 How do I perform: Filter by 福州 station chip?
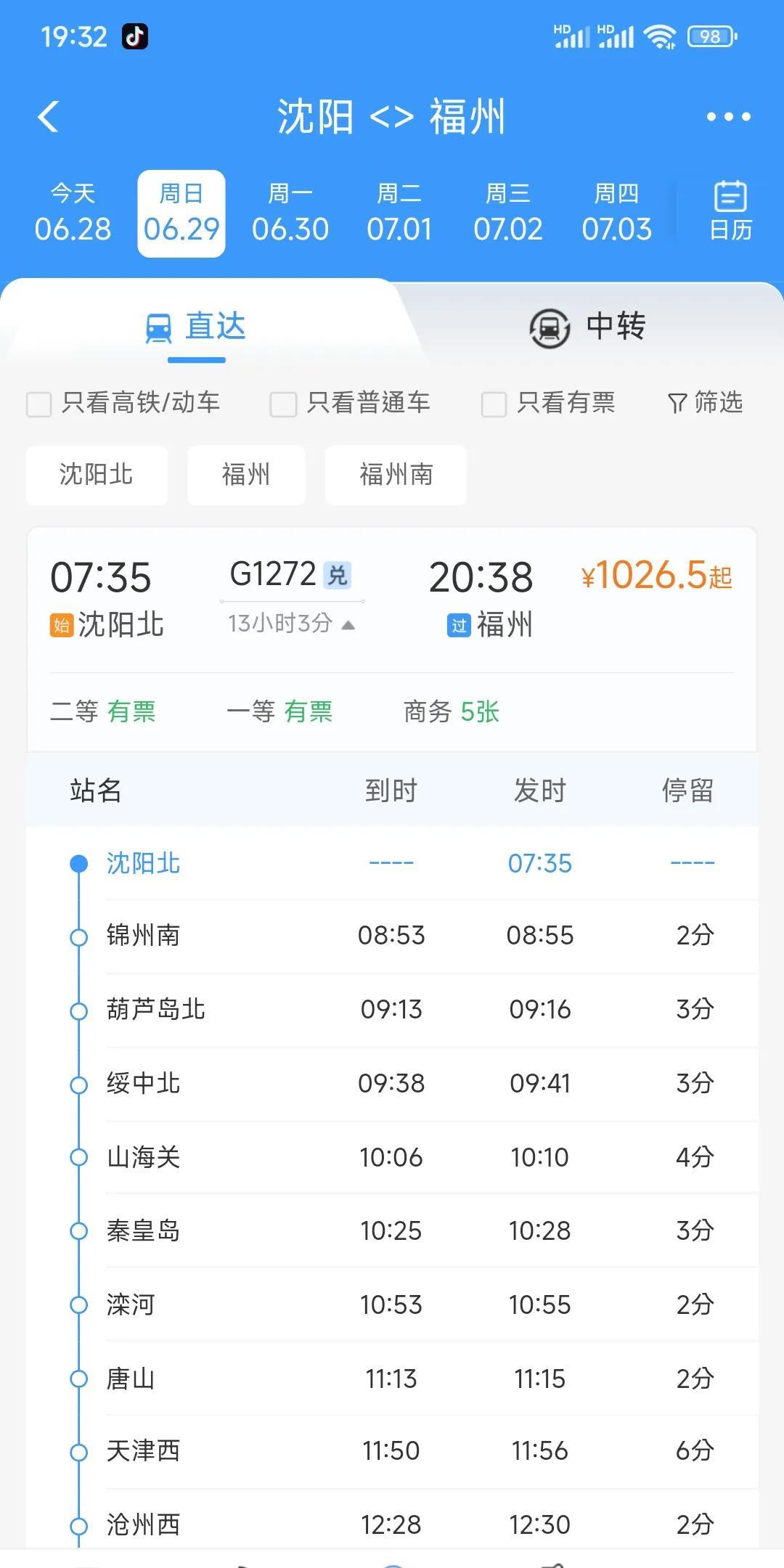[x=246, y=475]
